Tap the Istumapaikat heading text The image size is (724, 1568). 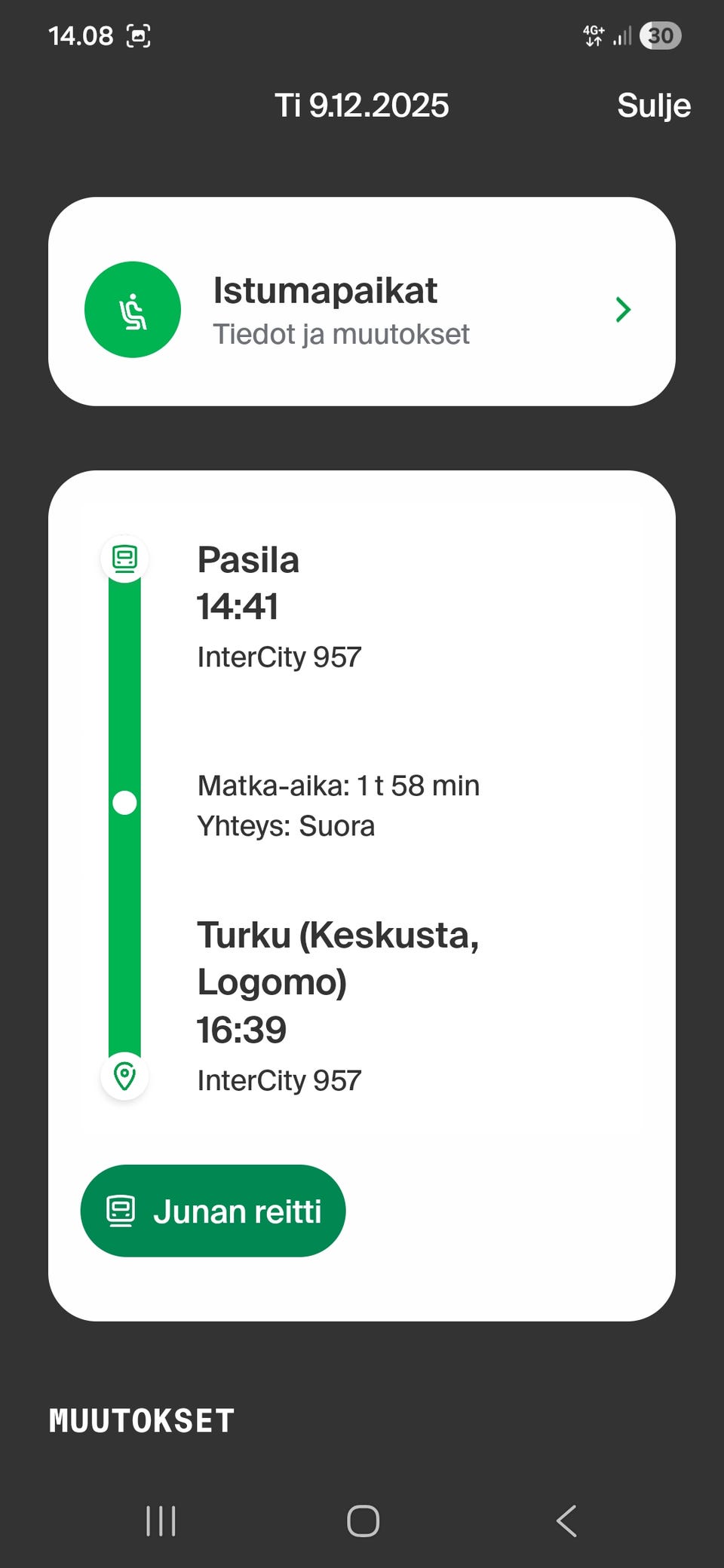point(326,289)
